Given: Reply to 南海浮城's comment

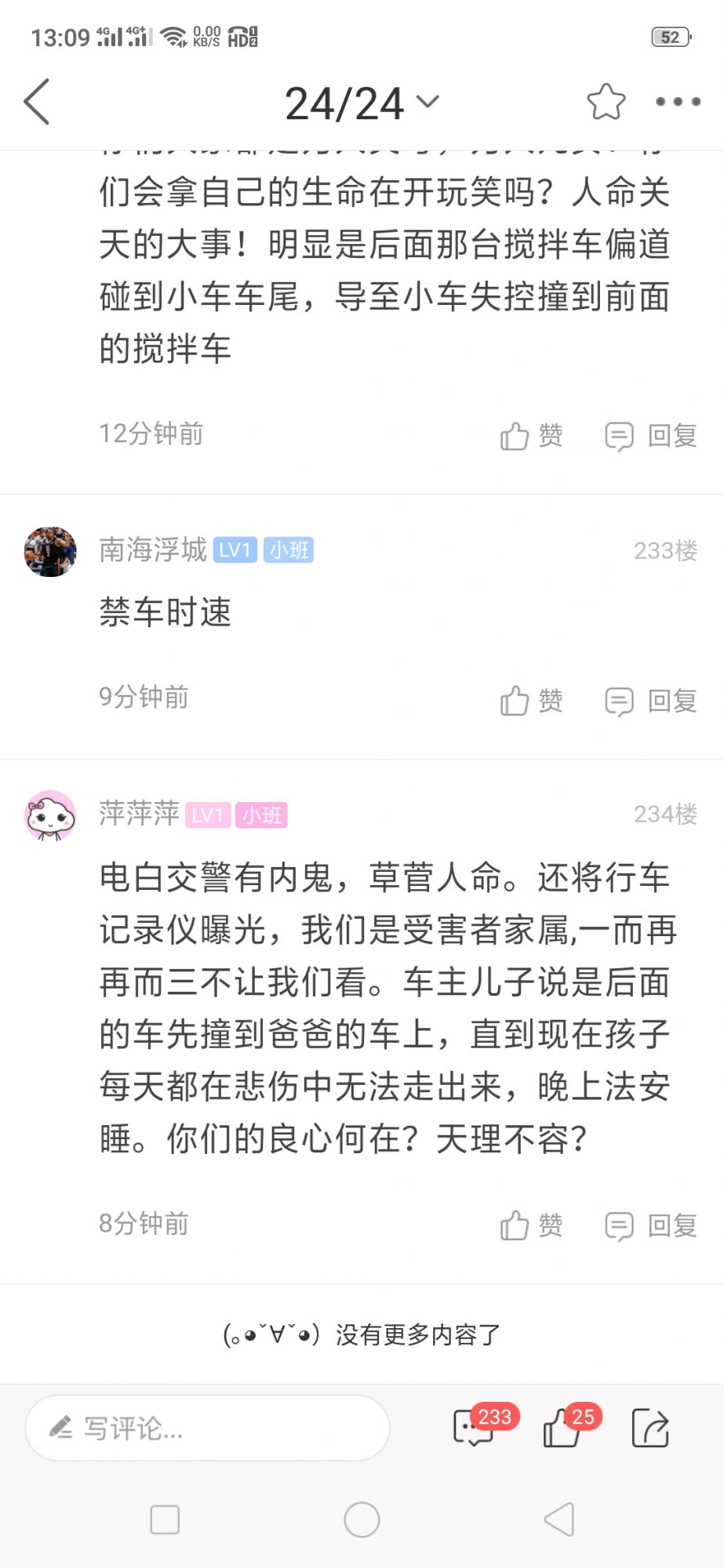Looking at the screenshot, I should point(651,700).
